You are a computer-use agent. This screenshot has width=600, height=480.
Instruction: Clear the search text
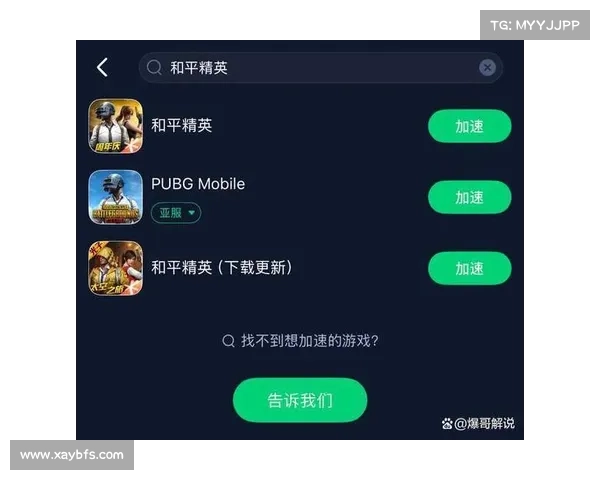pyautogui.click(x=487, y=67)
